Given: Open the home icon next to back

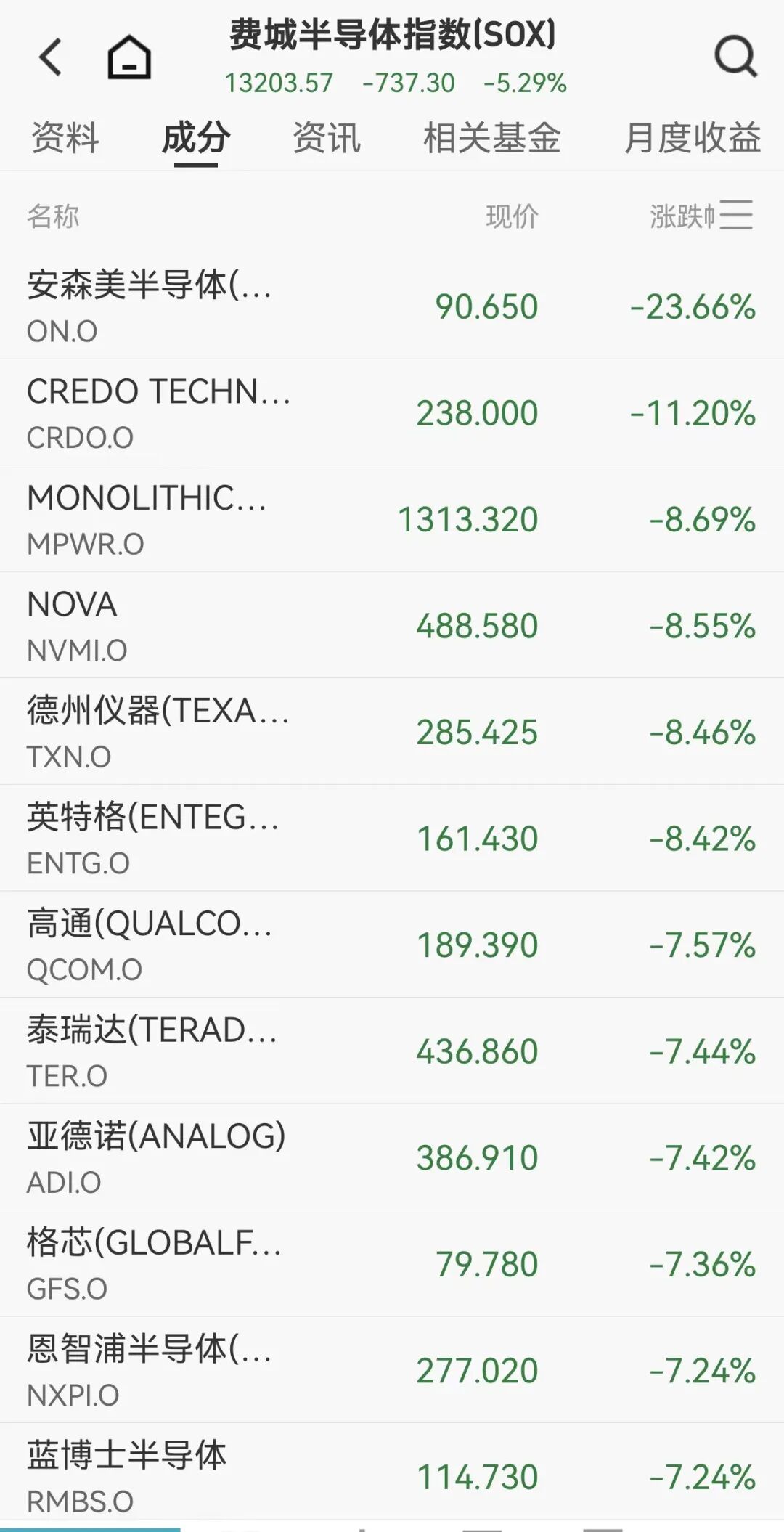Looking at the screenshot, I should coord(129,57).
